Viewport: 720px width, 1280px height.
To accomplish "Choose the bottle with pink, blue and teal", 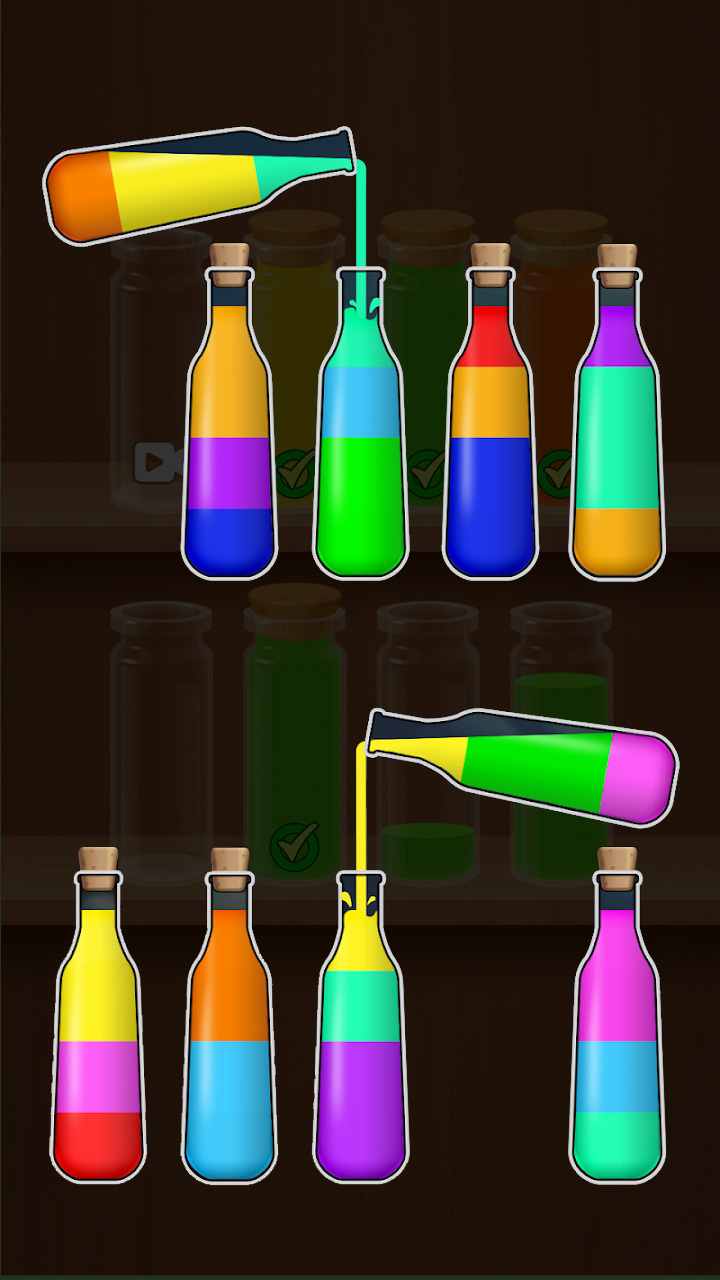I will (617, 1040).
